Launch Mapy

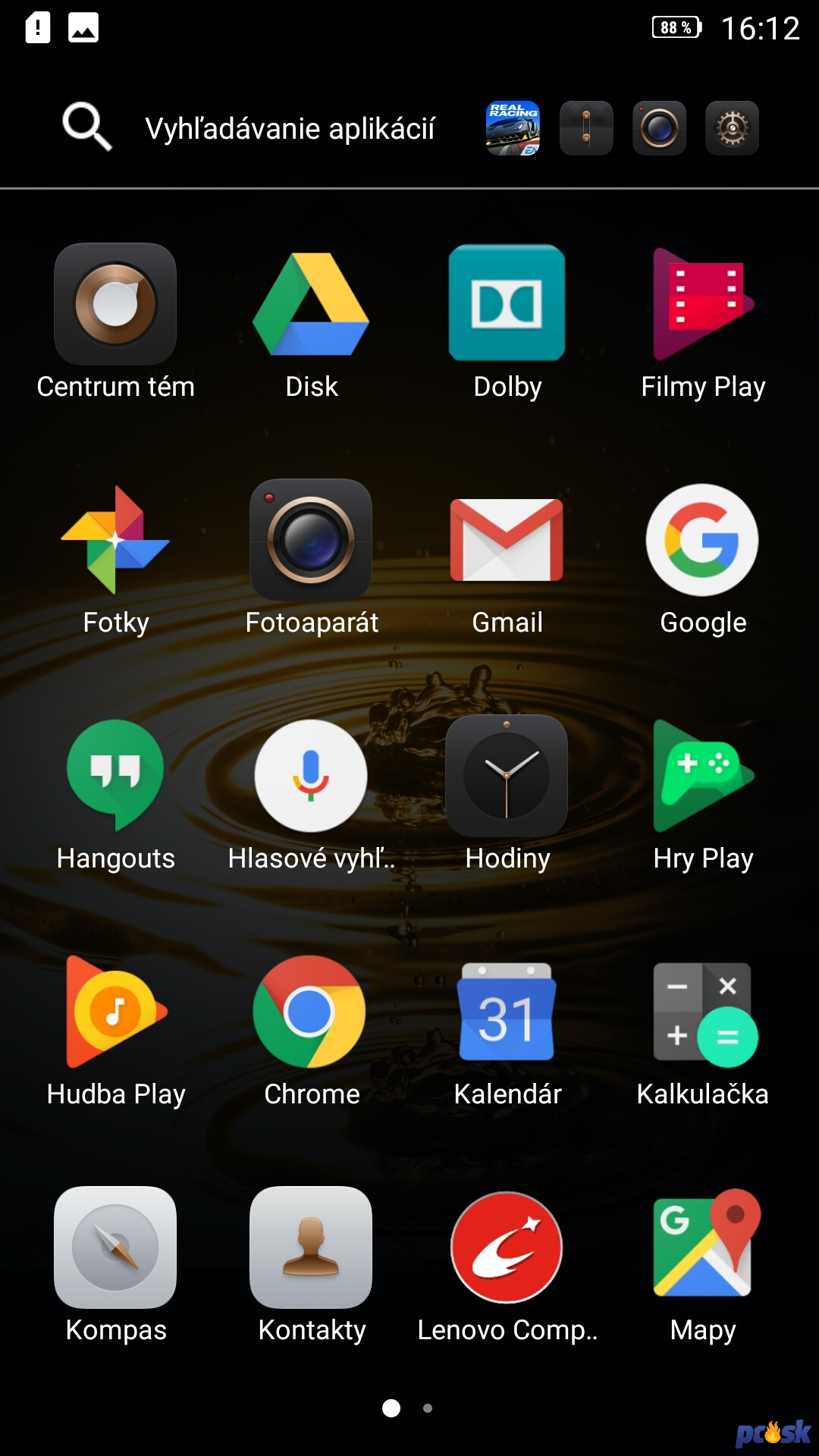(703, 1247)
